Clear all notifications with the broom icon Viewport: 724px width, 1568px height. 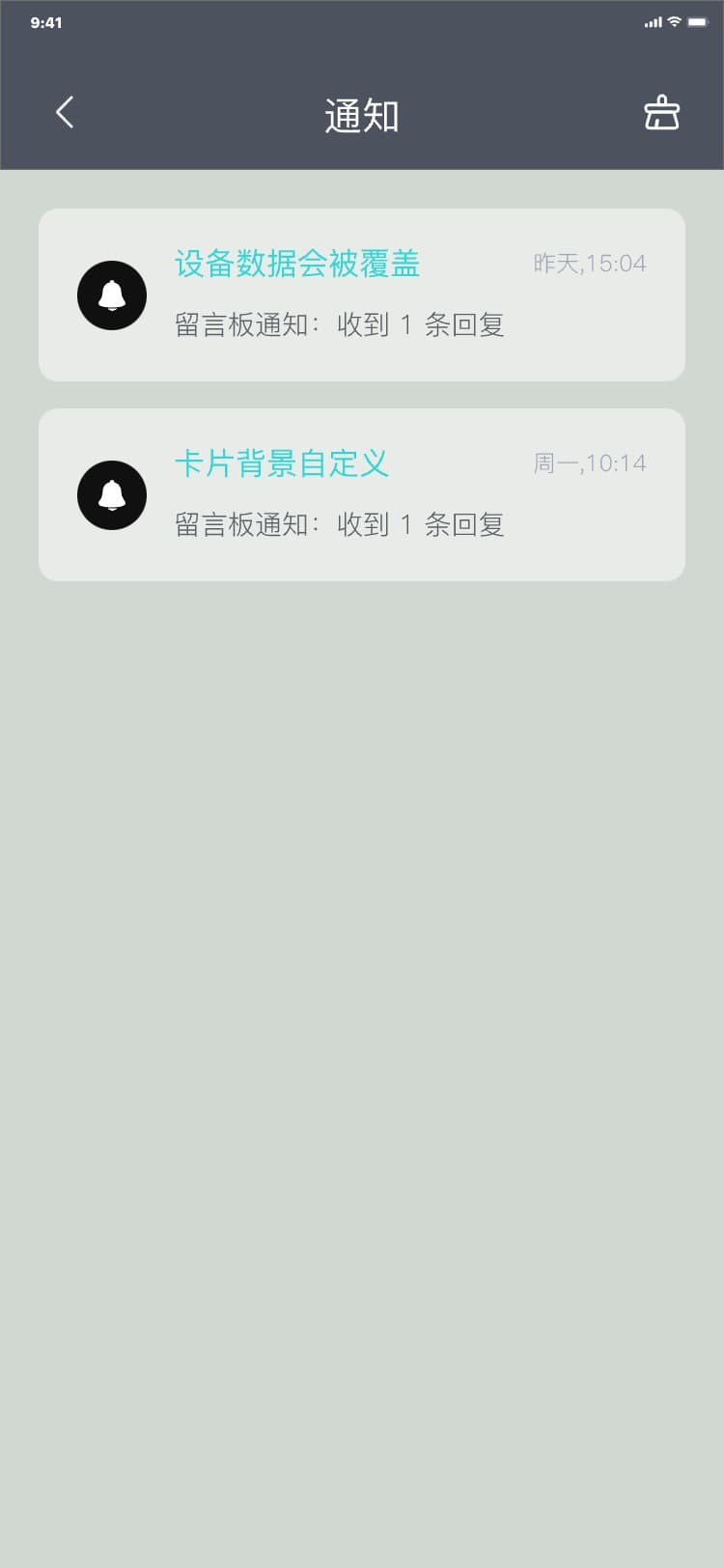(x=661, y=113)
